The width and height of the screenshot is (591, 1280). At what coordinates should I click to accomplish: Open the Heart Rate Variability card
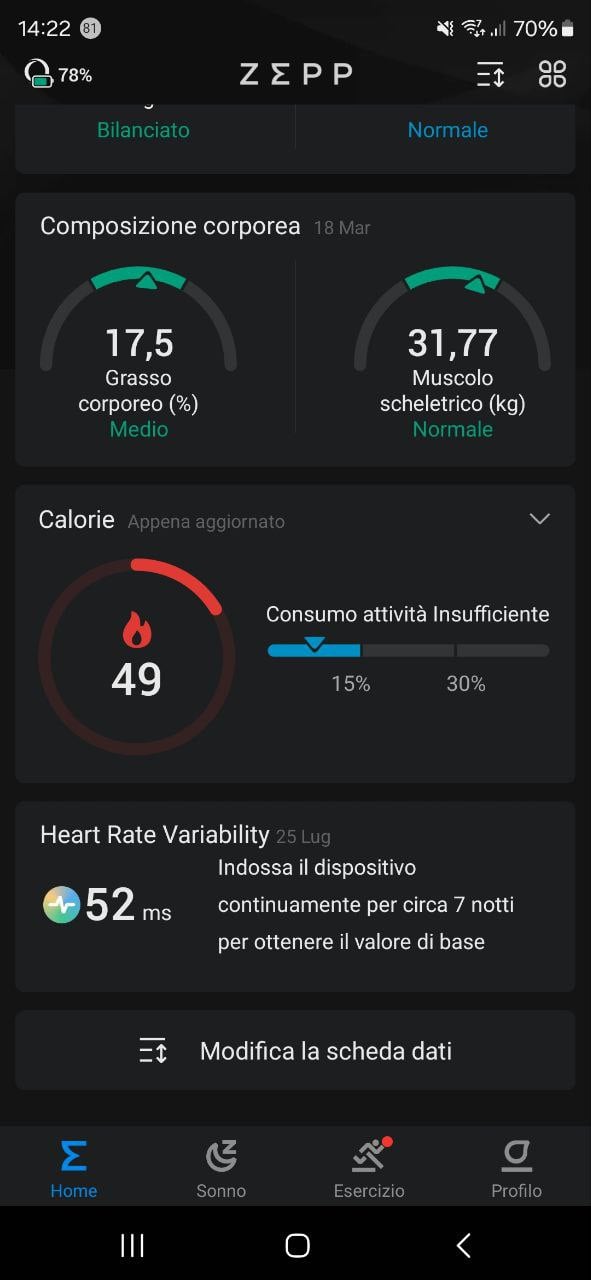[295, 896]
